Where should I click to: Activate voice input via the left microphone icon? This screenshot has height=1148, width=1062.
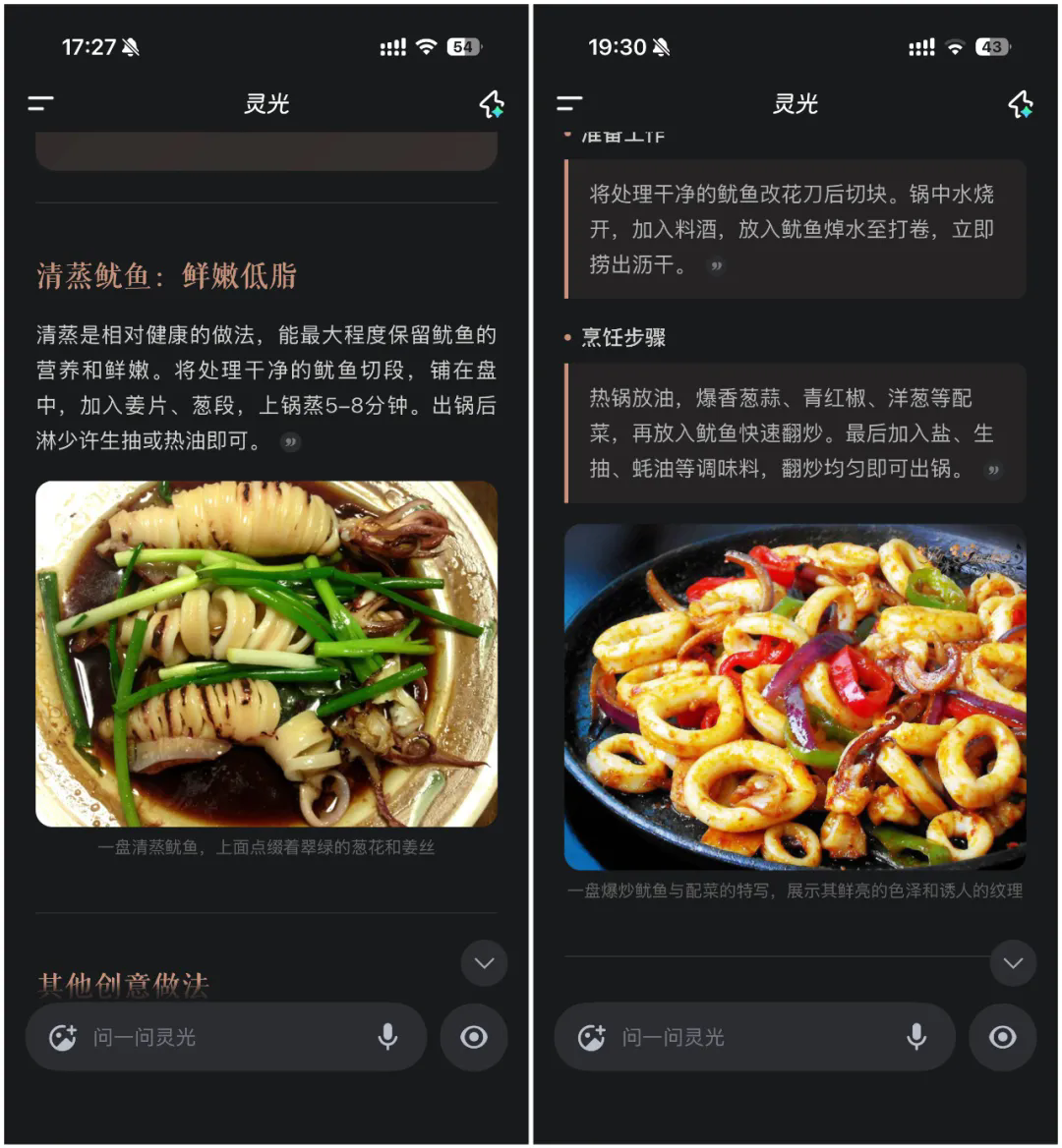[388, 1037]
